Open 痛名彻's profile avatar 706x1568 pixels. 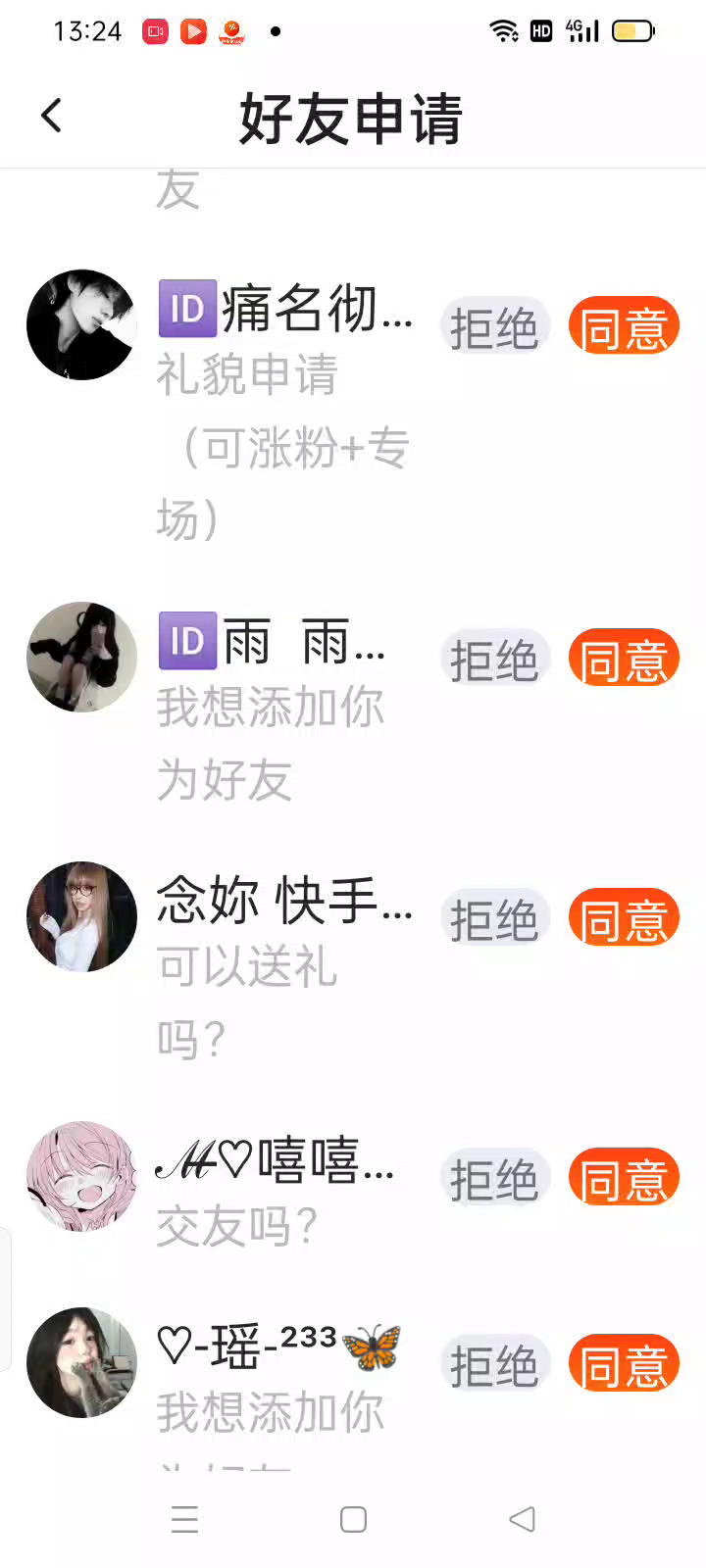(x=81, y=324)
